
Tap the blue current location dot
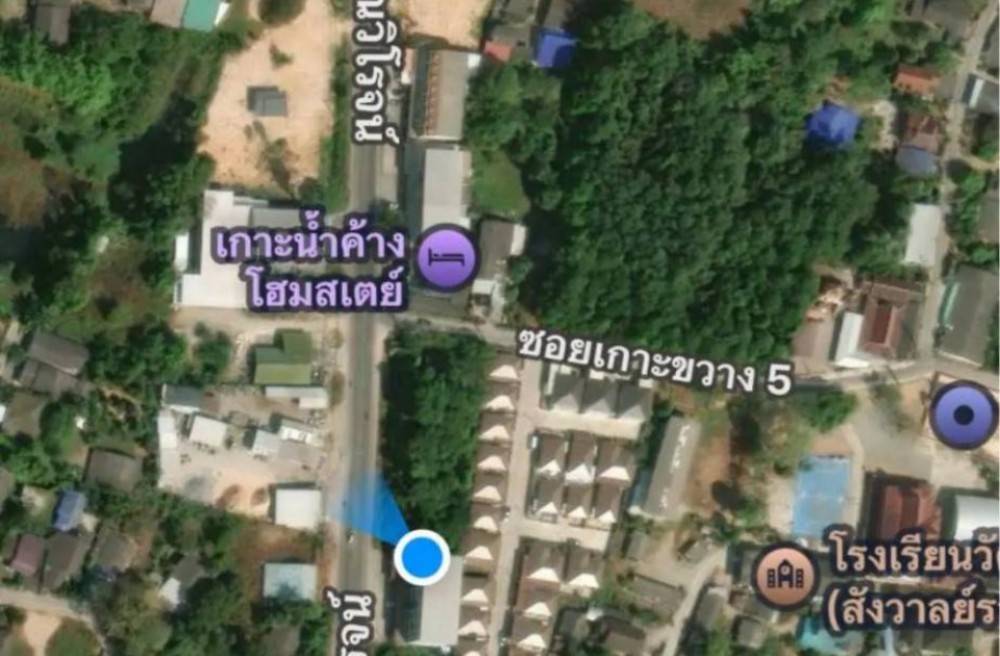click(422, 556)
